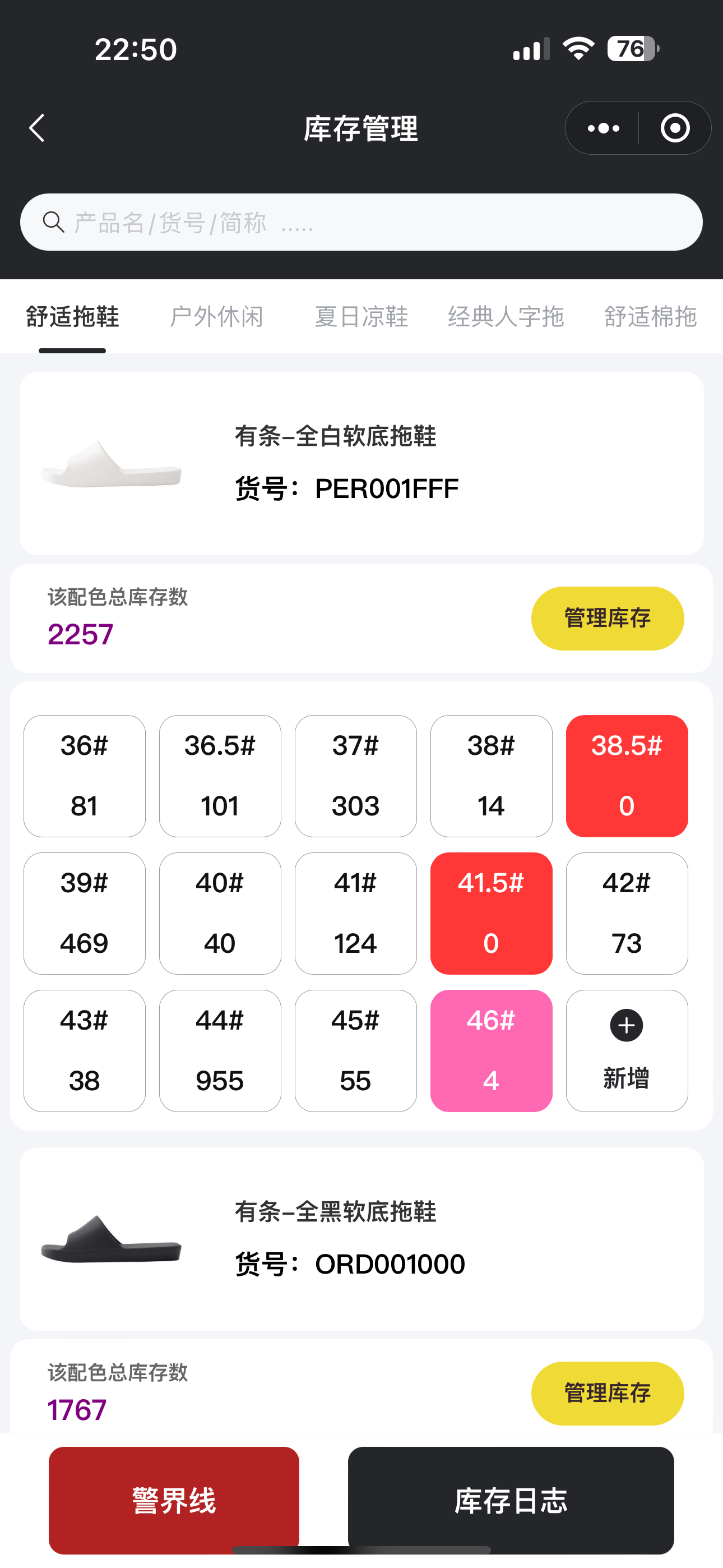Choose the 41.5# size cell with 0 stock
723x1568 pixels.
pos(491,914)
